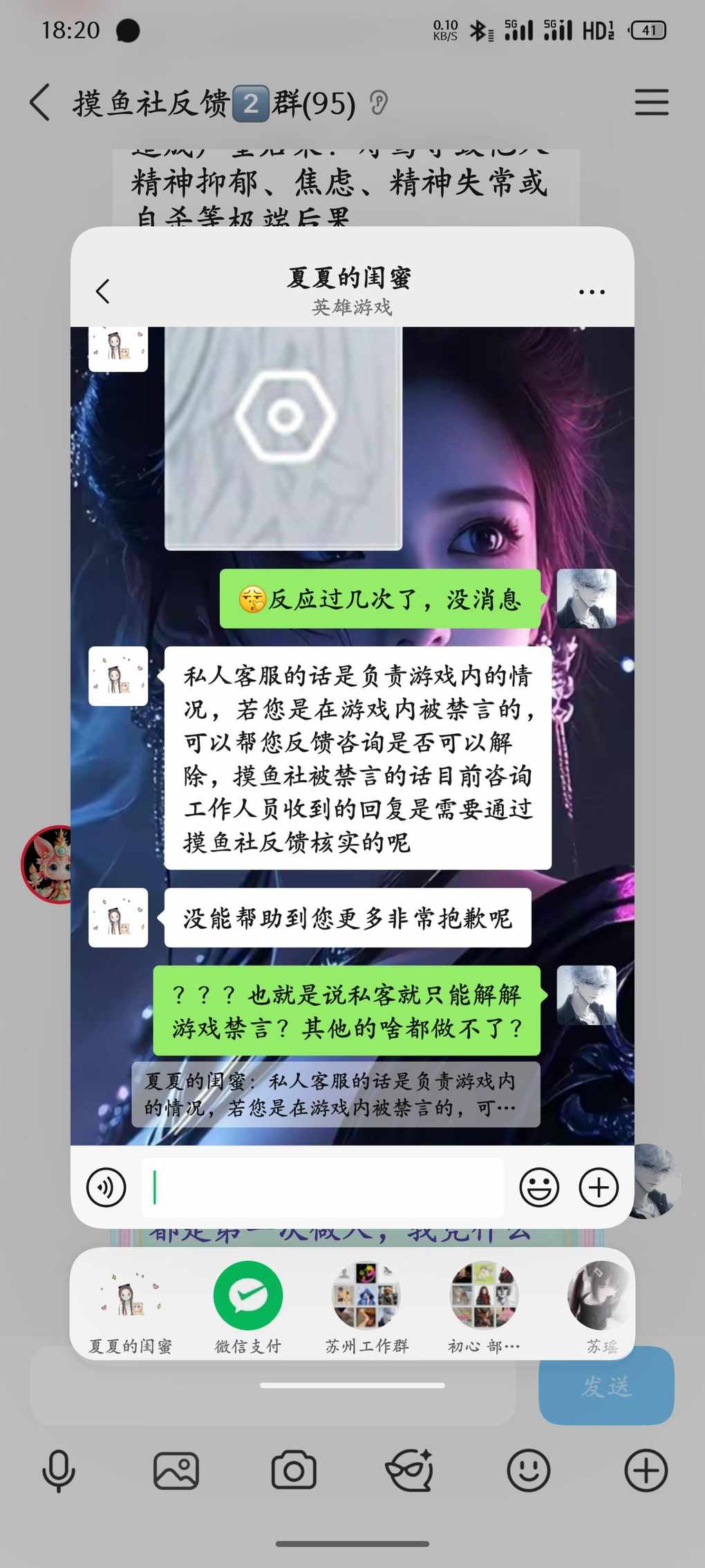Focus the floating chat message field
Viewport: 705px width, 1568px height.
pos(322,1187)
